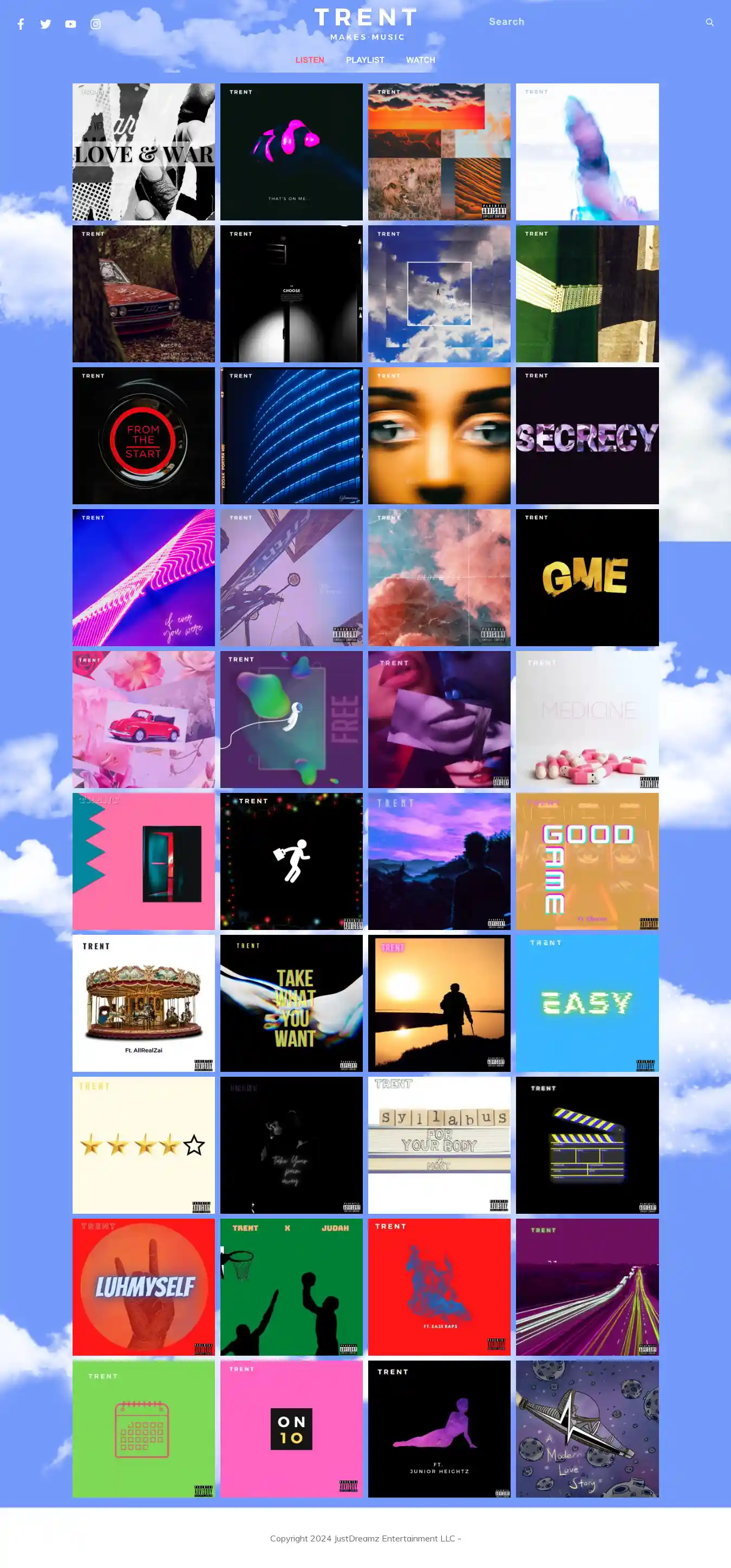Tap the magnifier search icon
Image resolution: width=731 pixels, height=1568 pixels.
pos(709,22)
